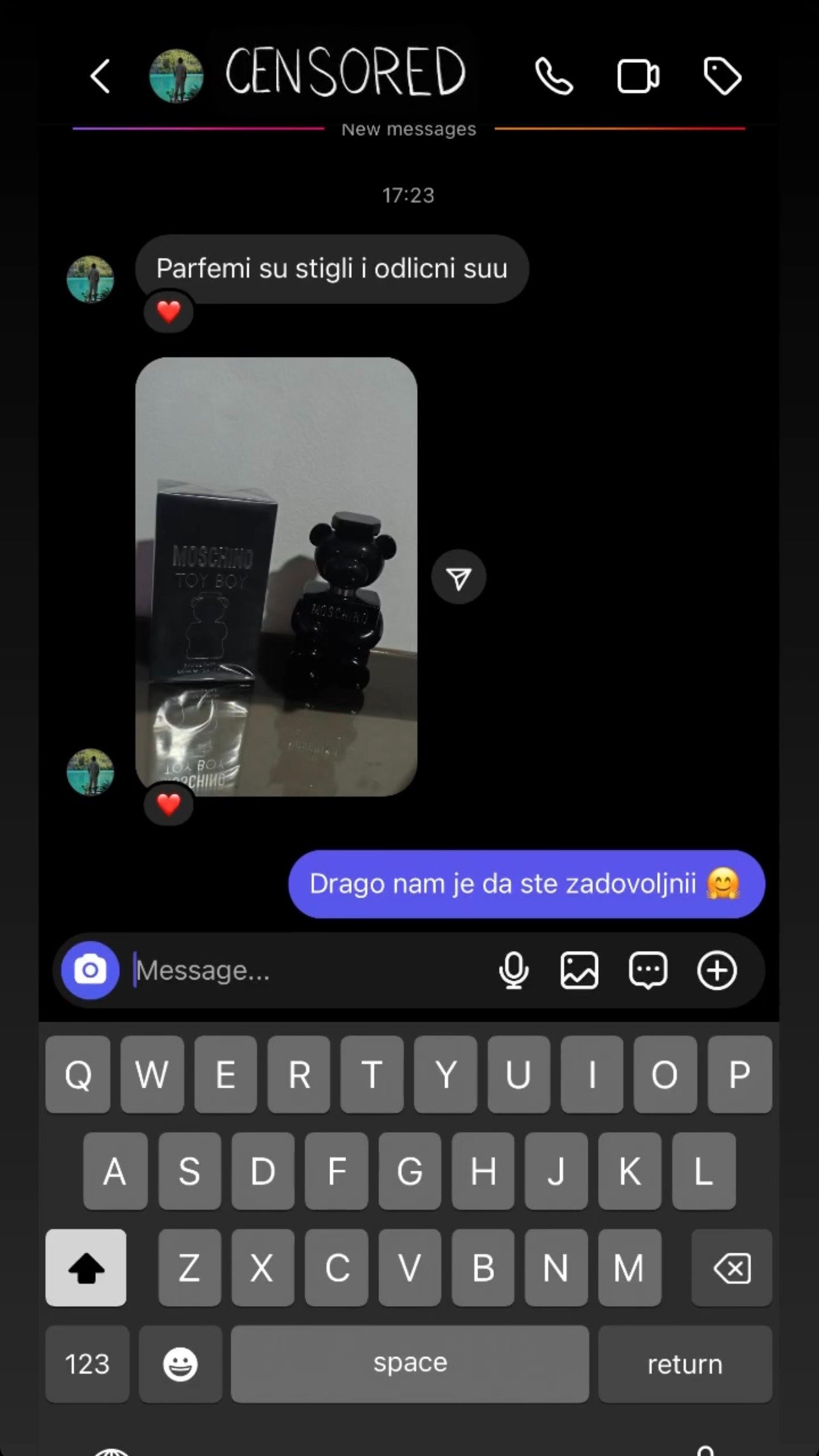The width and height of the screenshot is (819, 1456).
Task: Start a voice call
Action: pyautogui.click(x=554, y=77)
